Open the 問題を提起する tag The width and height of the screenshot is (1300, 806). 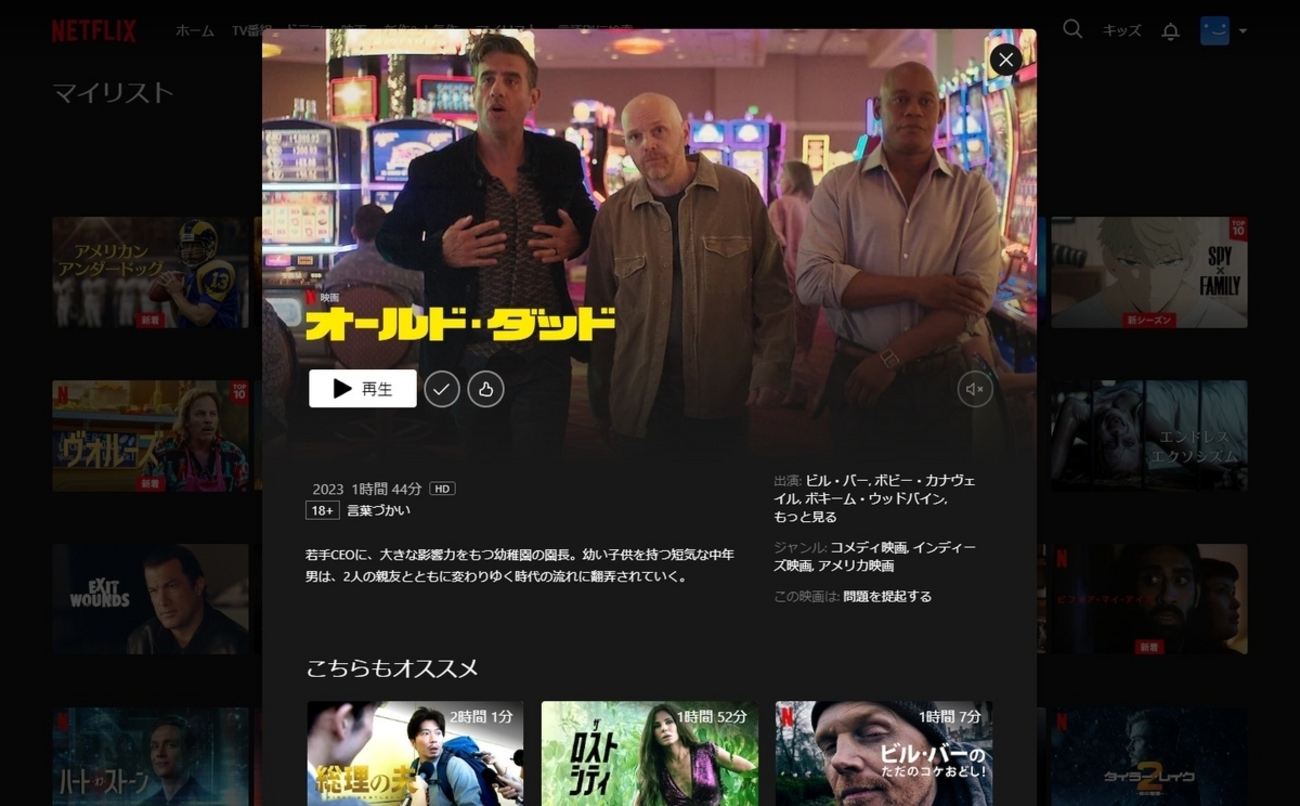coord(887,597)
